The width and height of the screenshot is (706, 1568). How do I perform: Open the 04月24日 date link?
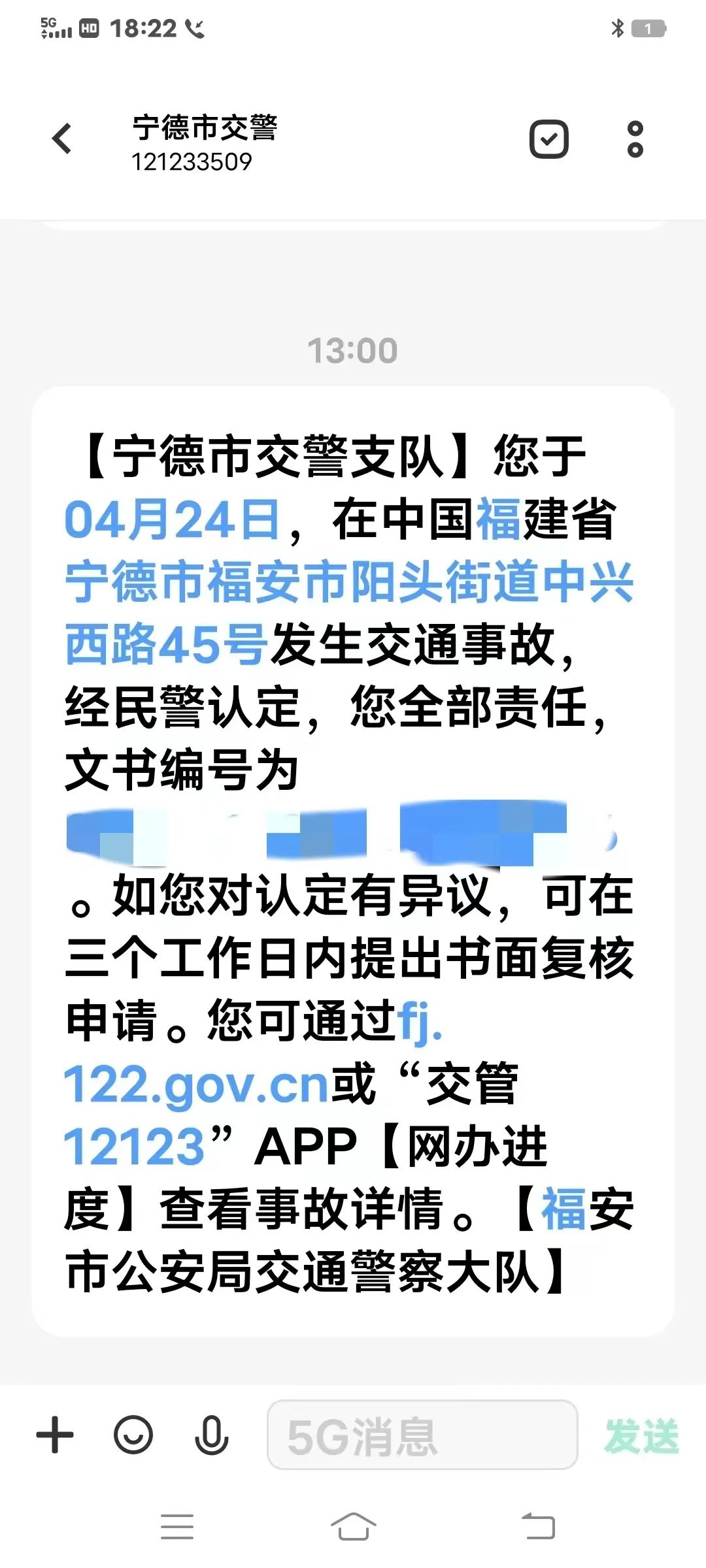tap(173, 520)
